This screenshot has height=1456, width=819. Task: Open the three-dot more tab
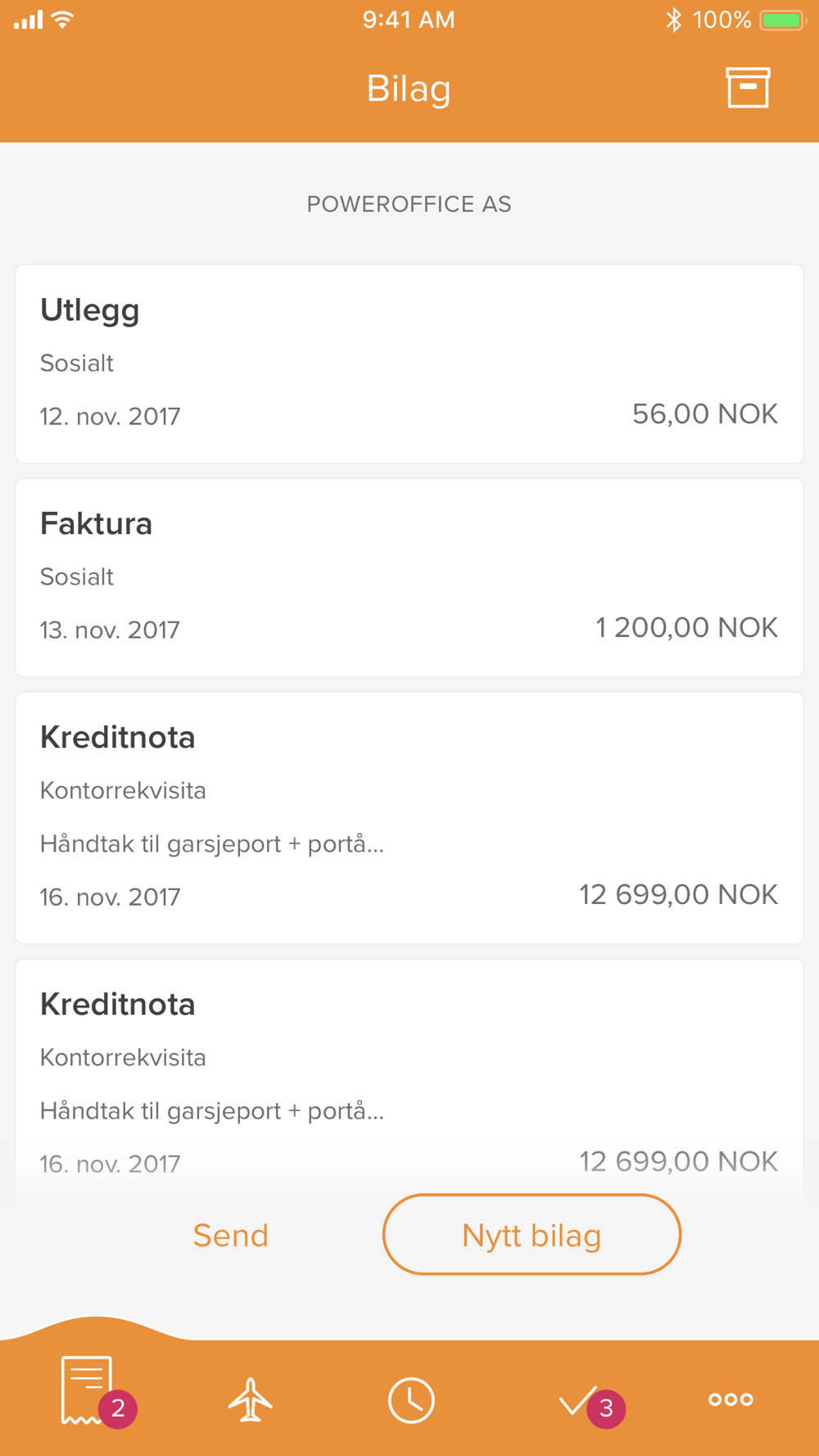click(731, 1399)
